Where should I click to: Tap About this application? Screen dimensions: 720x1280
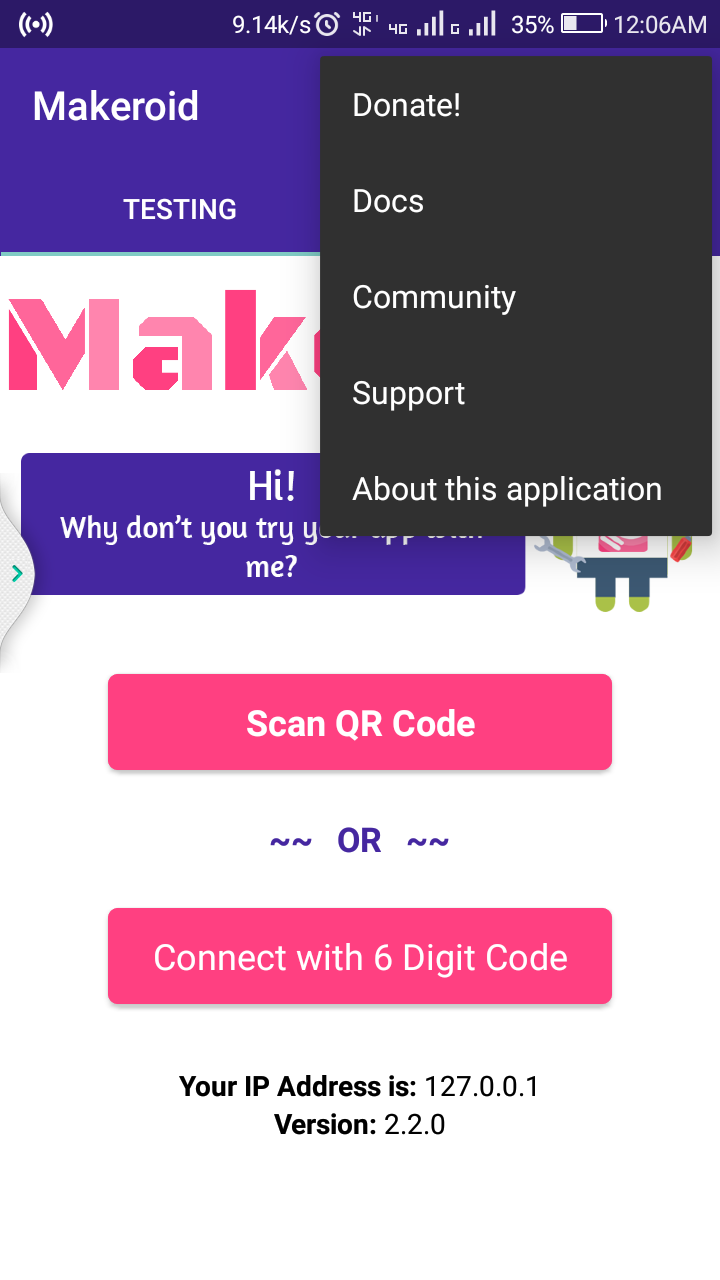coord(507,489)
